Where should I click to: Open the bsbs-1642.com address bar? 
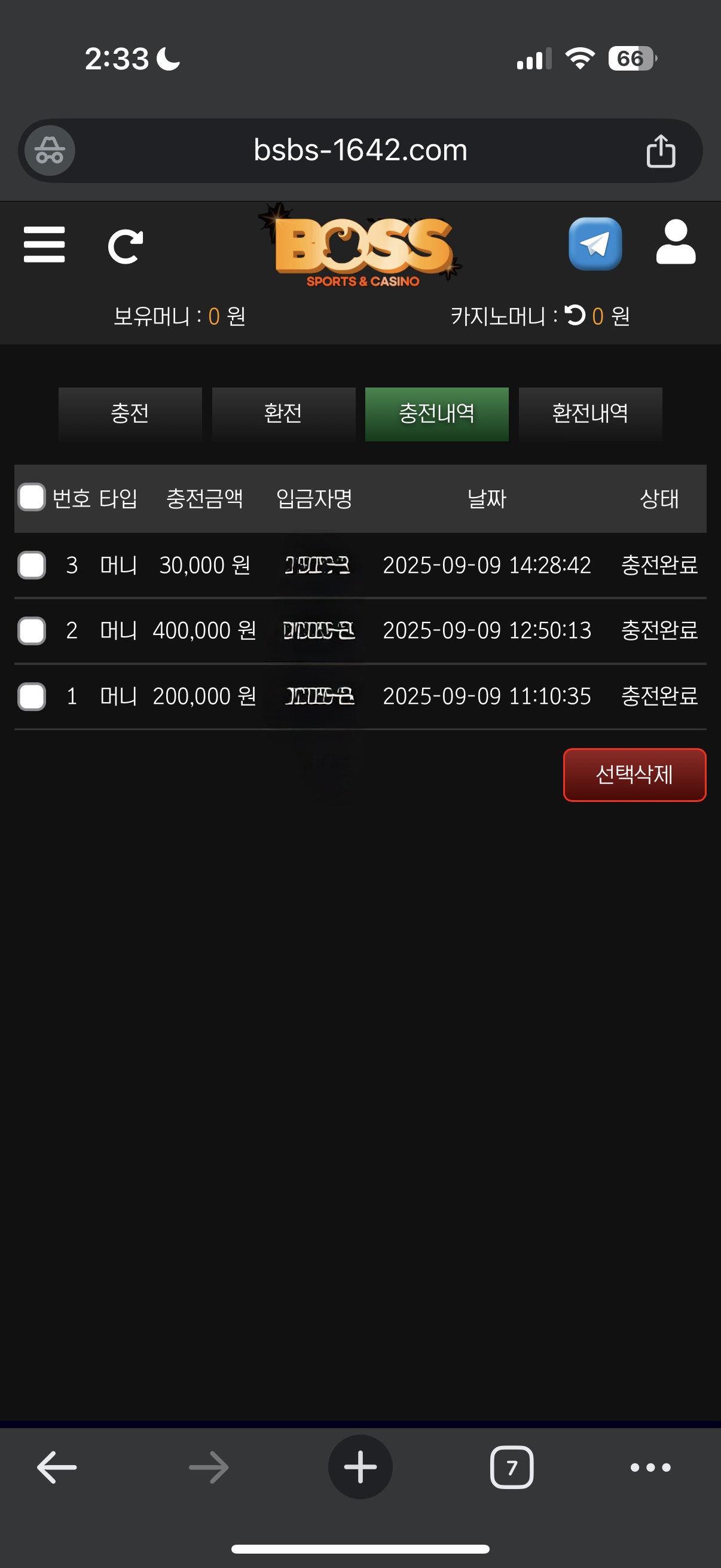(x=360, y=150)
